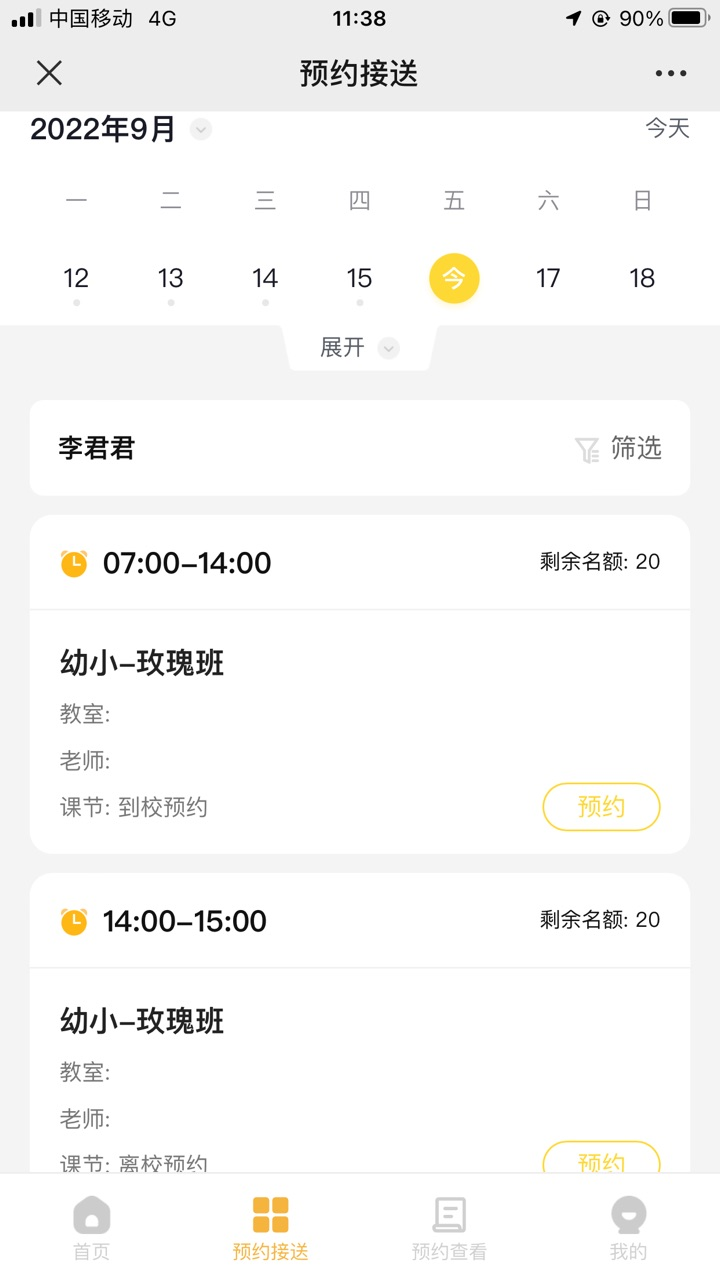
Task: Select date 14 in the calendar
Action: click(x=265, y=279)
